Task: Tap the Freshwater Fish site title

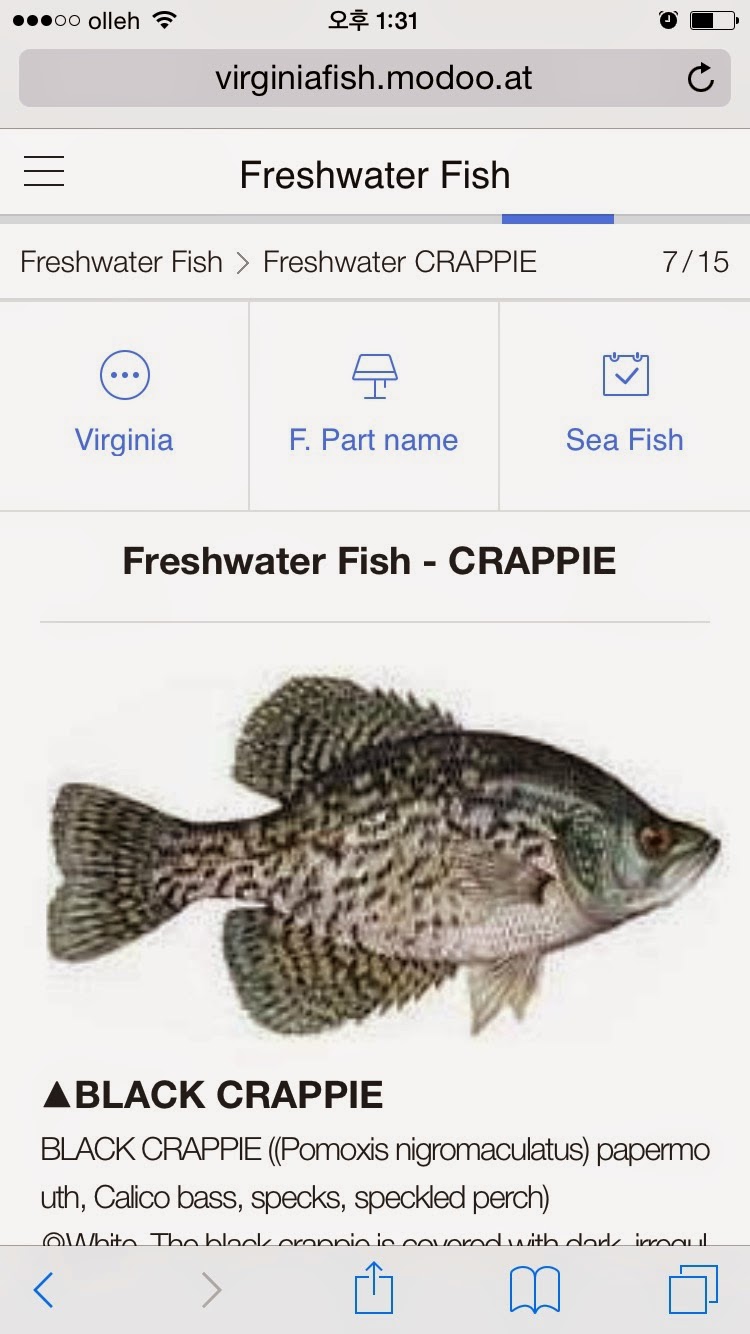Action: (x=374, y=176)
